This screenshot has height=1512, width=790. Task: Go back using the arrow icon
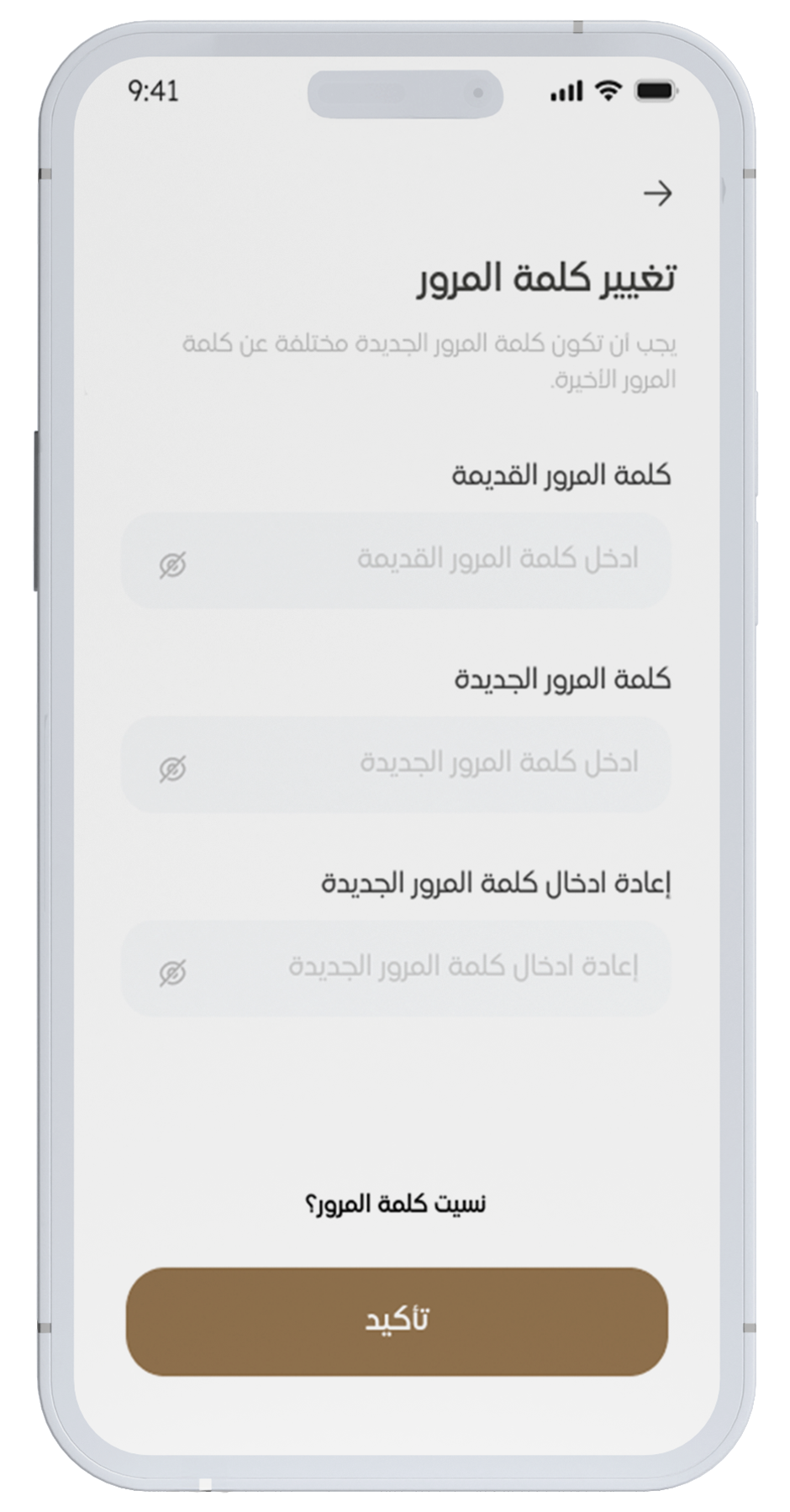coord(657,194)
